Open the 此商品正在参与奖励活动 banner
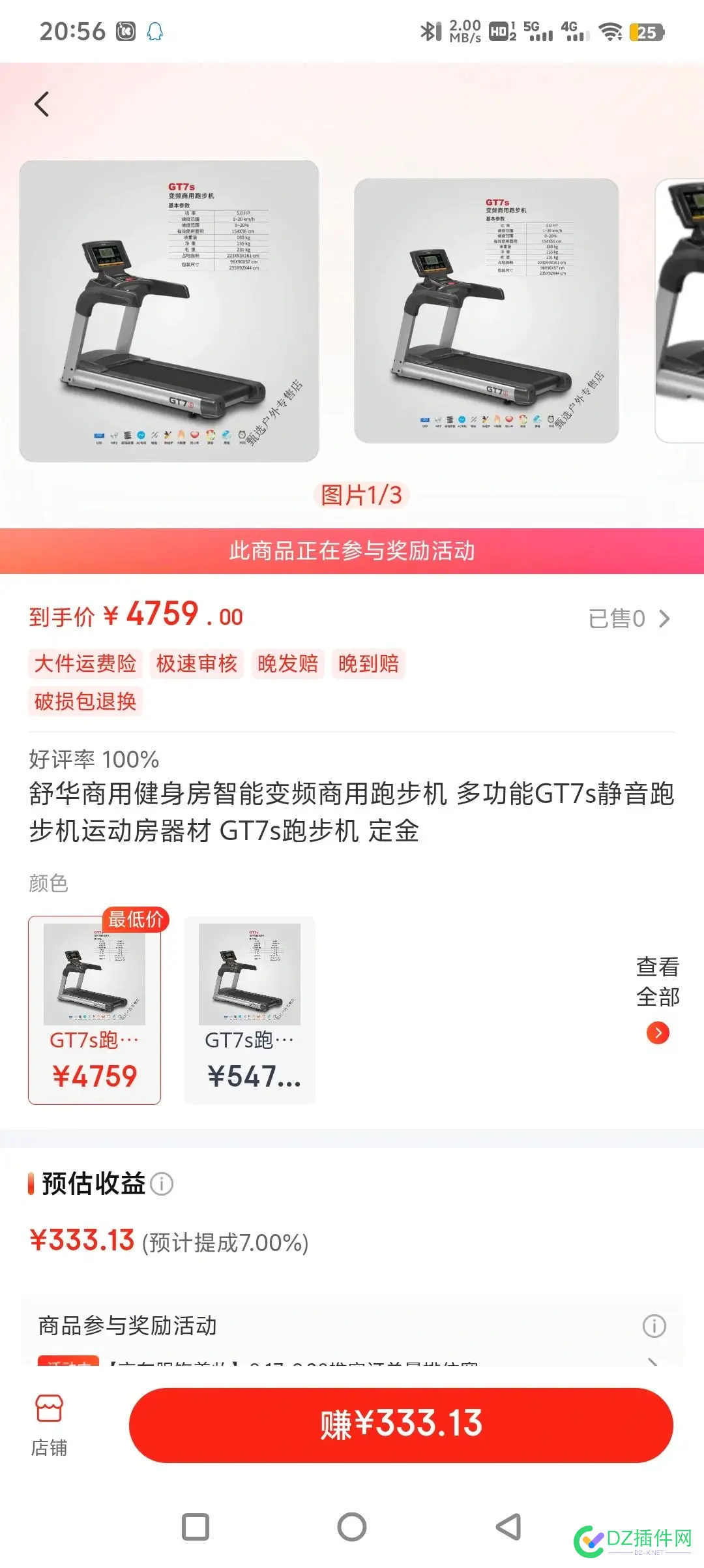Screen dimensions: 704x1568 tap(352, 551)
